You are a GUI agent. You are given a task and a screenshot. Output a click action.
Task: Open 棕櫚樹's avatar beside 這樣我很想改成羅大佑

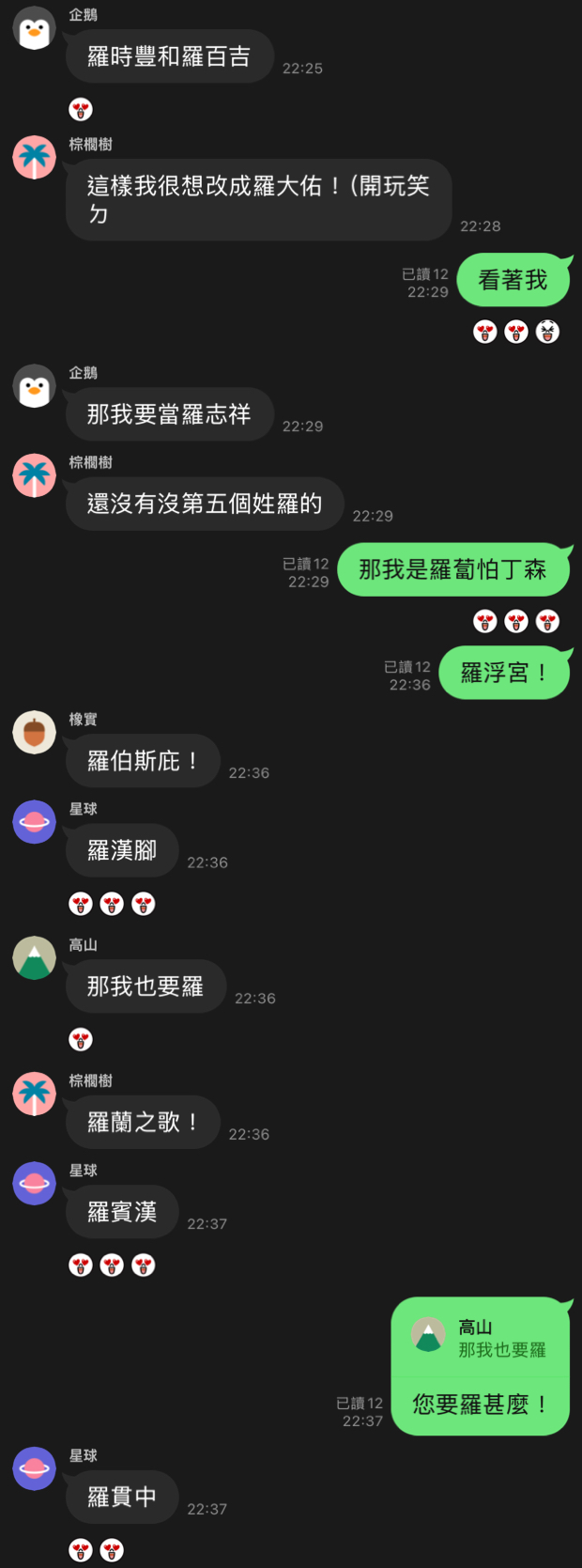(34, 158)
